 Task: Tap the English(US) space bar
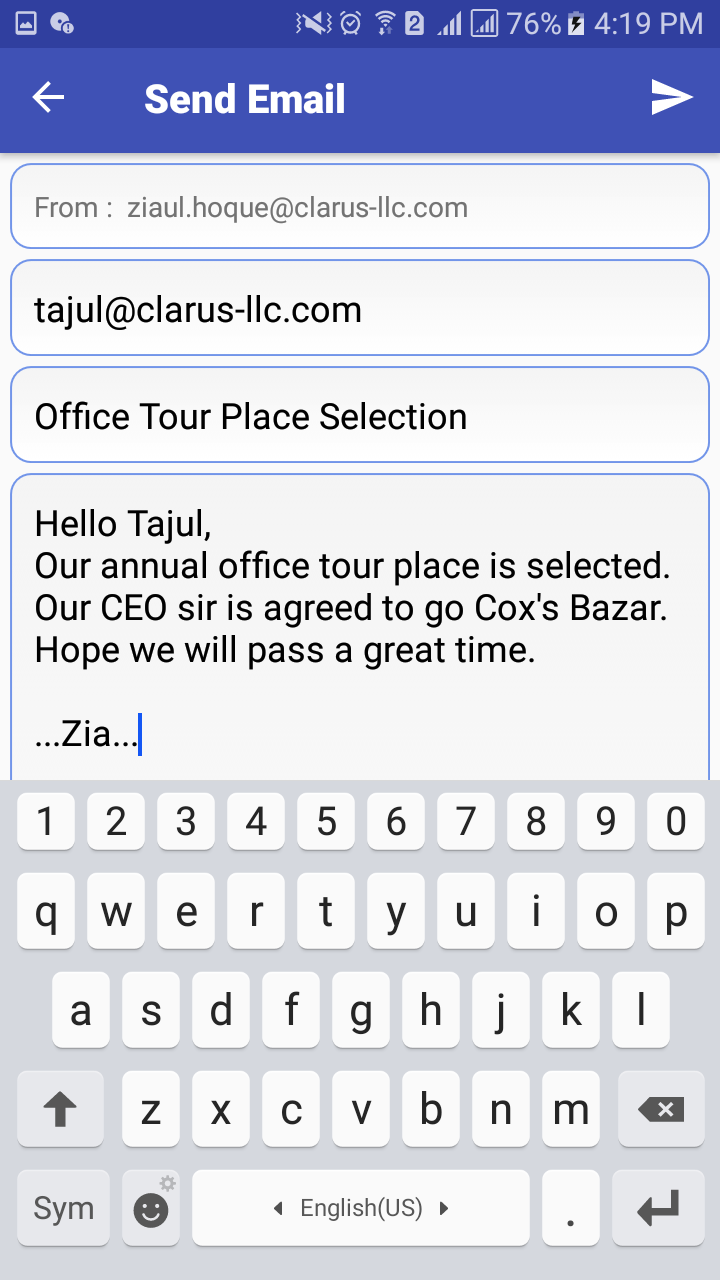(x=360, y=1208)
